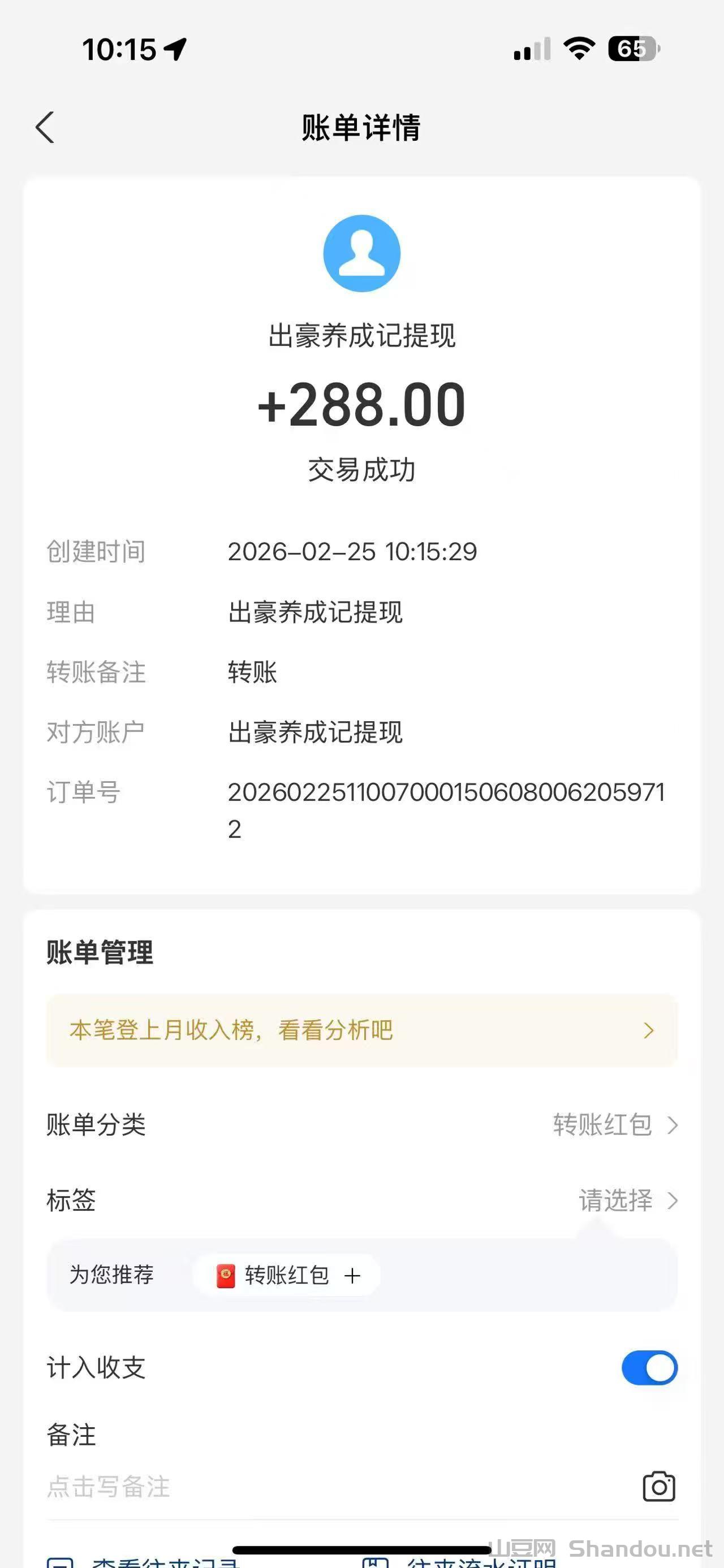Go back with the top-left arrow
Screen dimensions: 724x1568
coord(46,128)
